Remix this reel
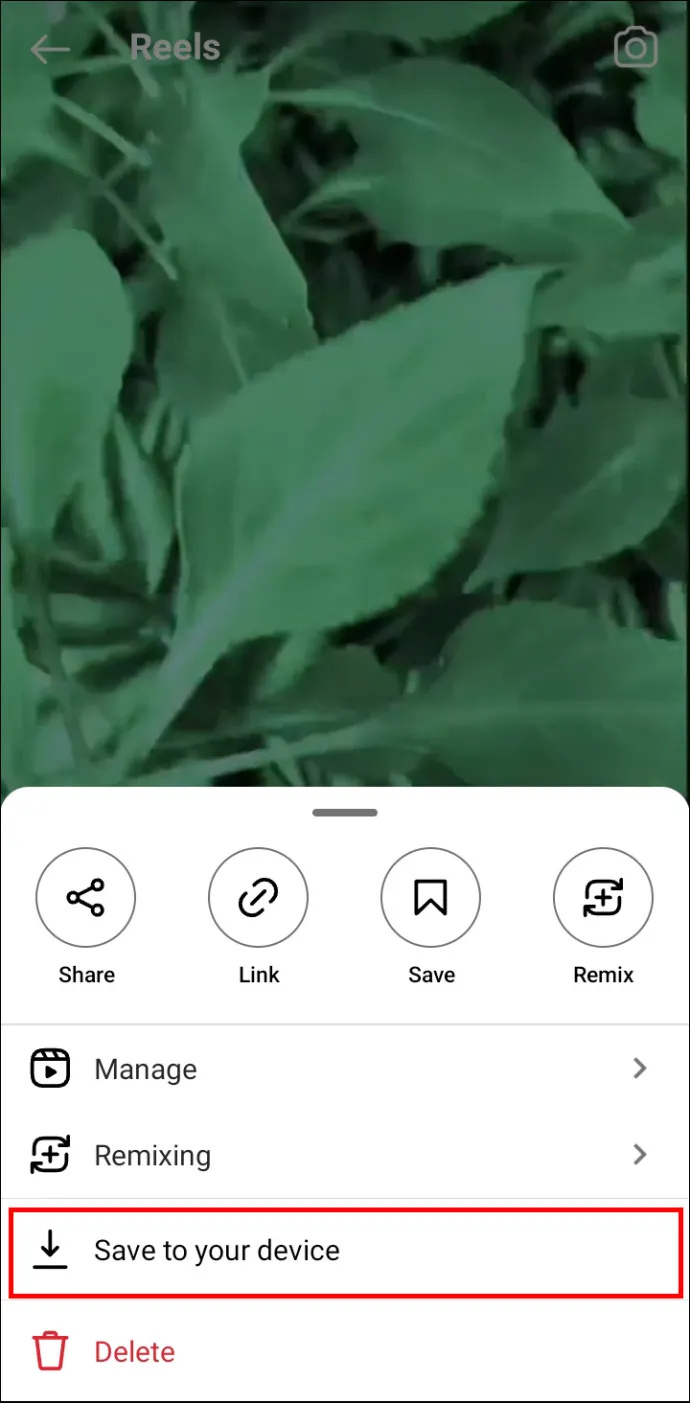This screenshot has width=690, height=1403. (x=603, y=898)
